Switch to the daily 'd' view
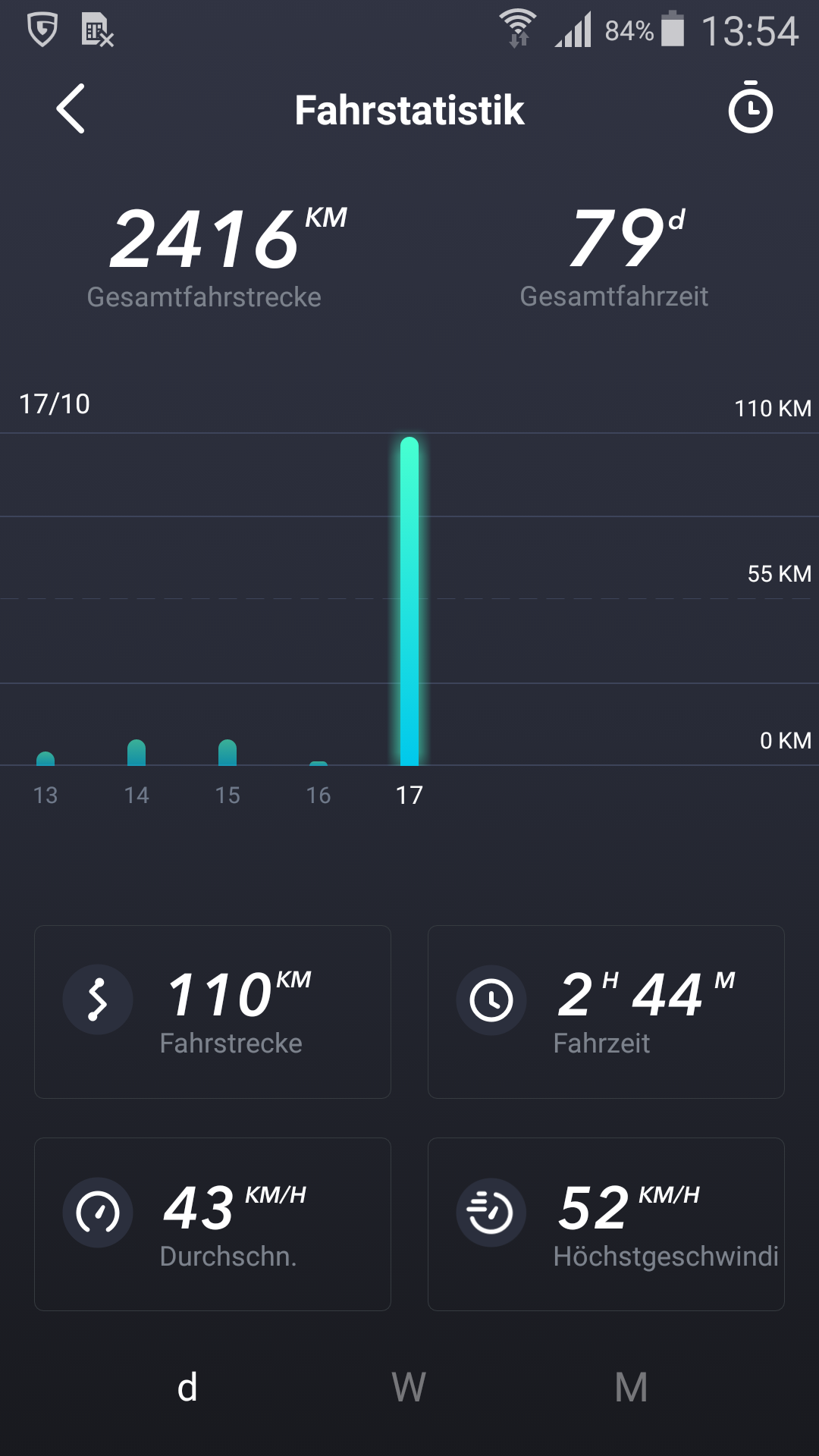Image resolution: width=819 pixels, height=1456 pixels. pyautogui.click(x=187, y=1387)
